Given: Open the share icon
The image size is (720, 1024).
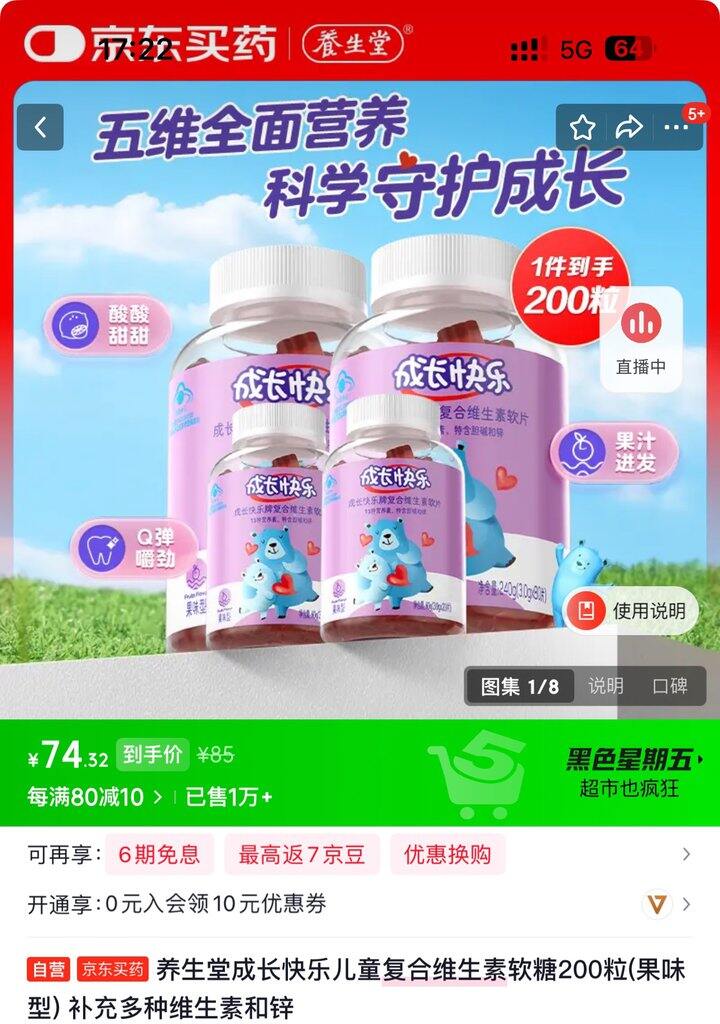Looking at the screenshot, I should coord(628,124).
